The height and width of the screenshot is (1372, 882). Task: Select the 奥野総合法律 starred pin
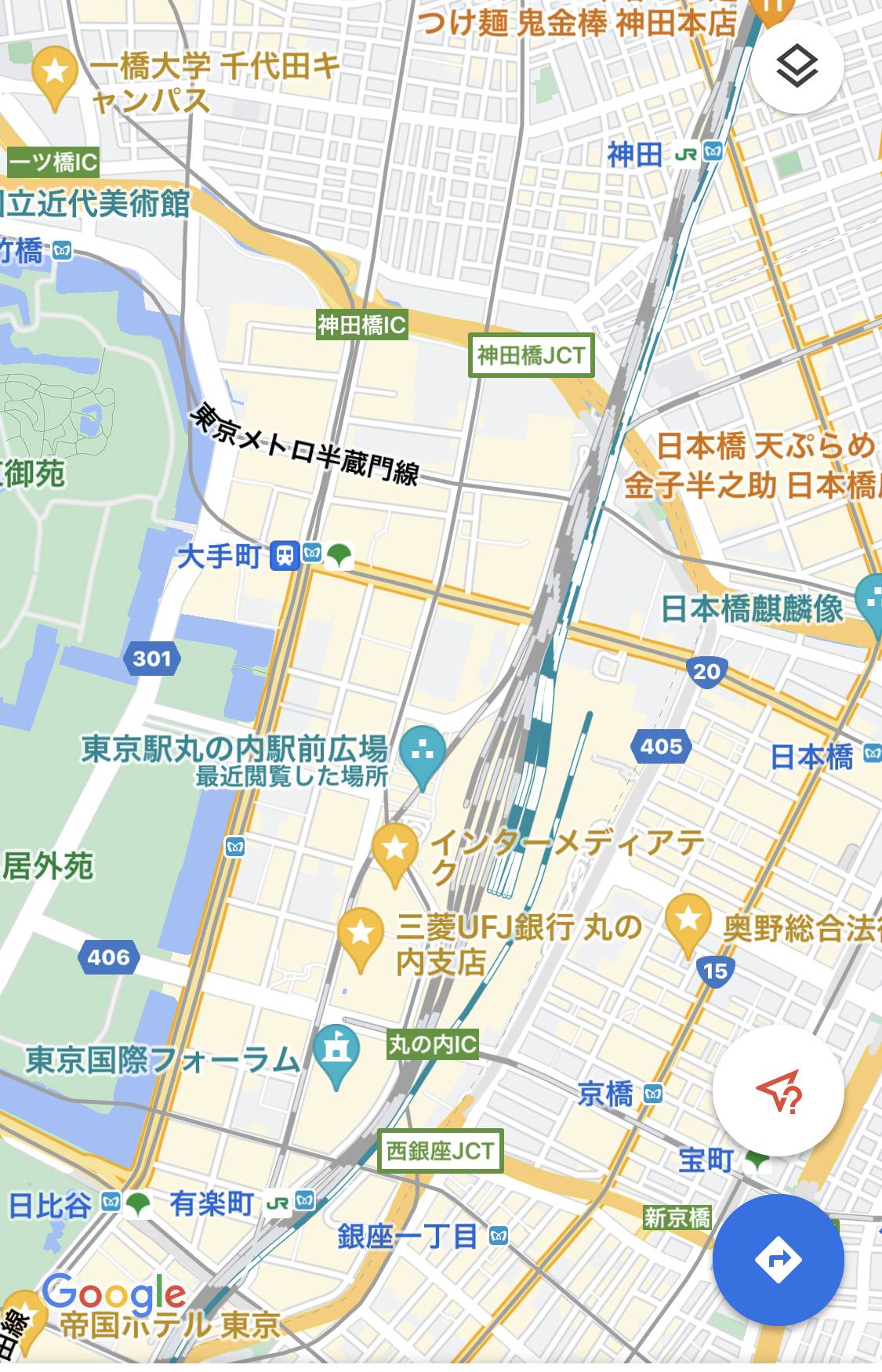click(x=688, y=920)
